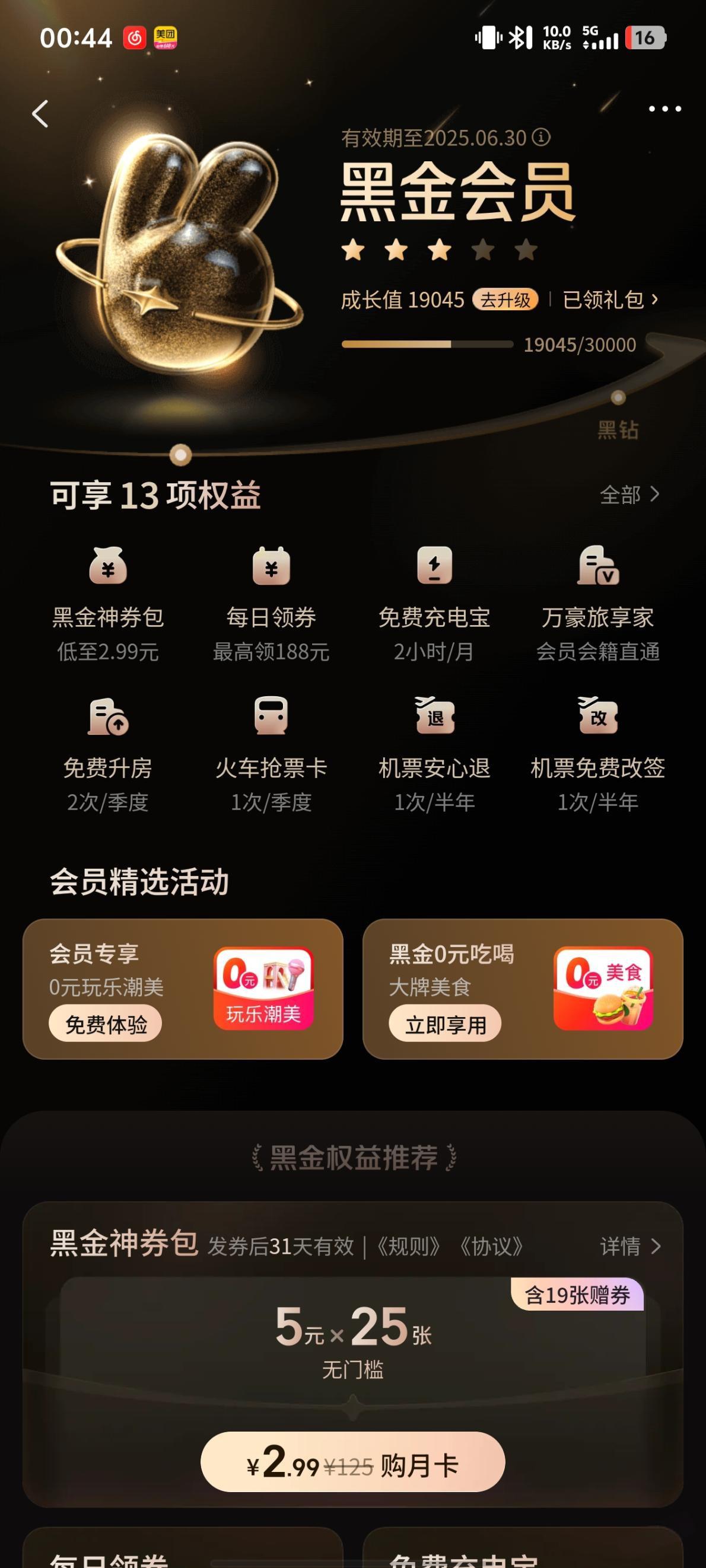The width and height of the screenshot is (706, 1568).
Task: Tap 立即享用 on the 黑金0元吃喝 card
Action: (446, 1024)
